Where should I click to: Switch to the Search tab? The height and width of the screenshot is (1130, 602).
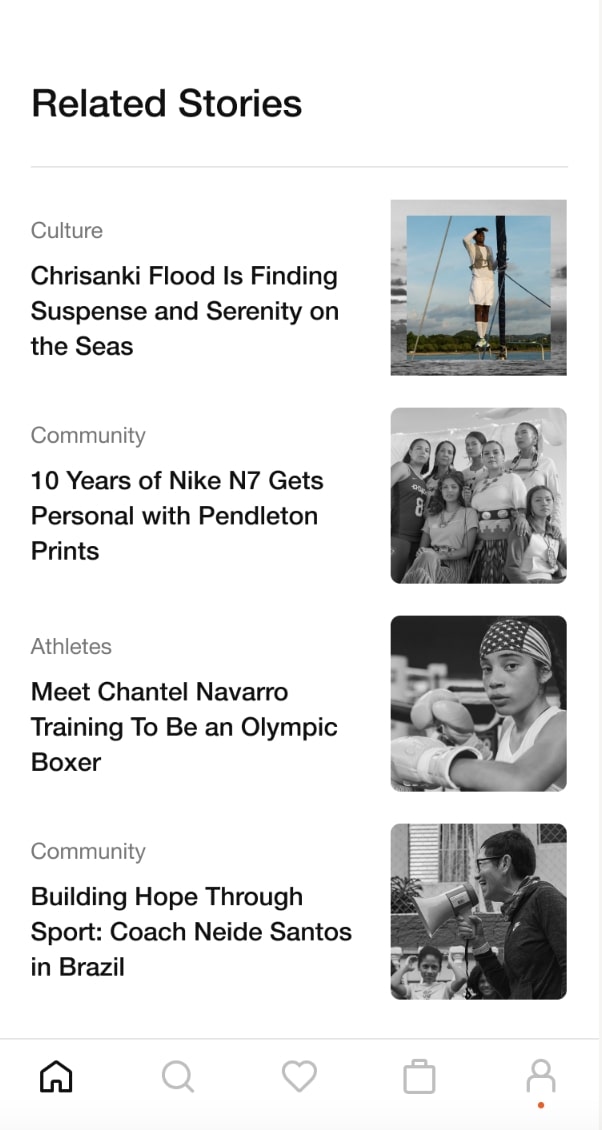point(177,1077)
